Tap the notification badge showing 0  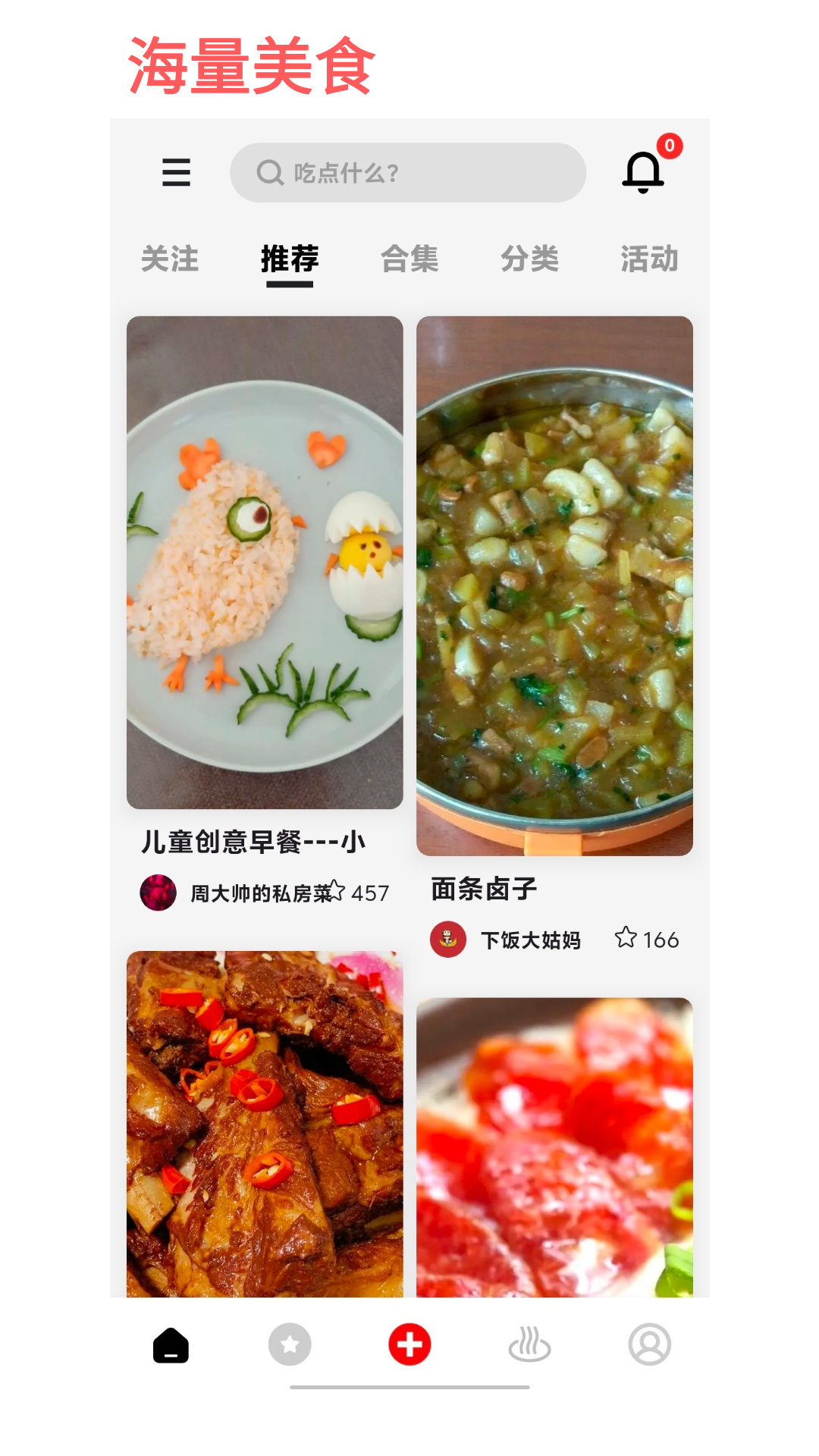(x=670, y=147)
